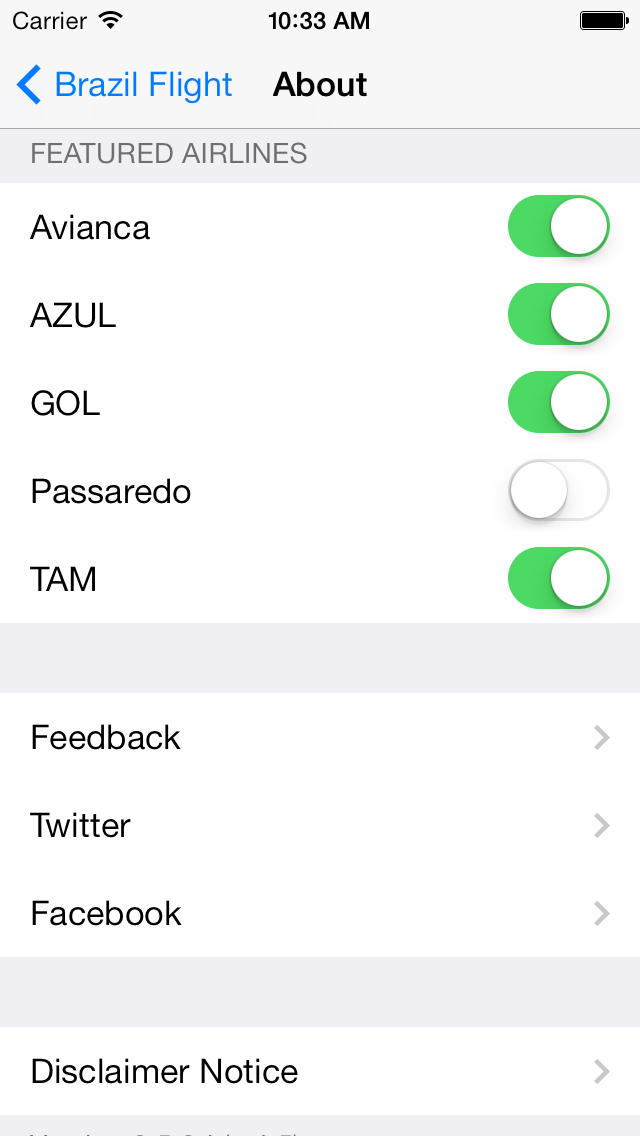Open the Facebook row
Screen dimensions: 640x1136
[320, 913]
